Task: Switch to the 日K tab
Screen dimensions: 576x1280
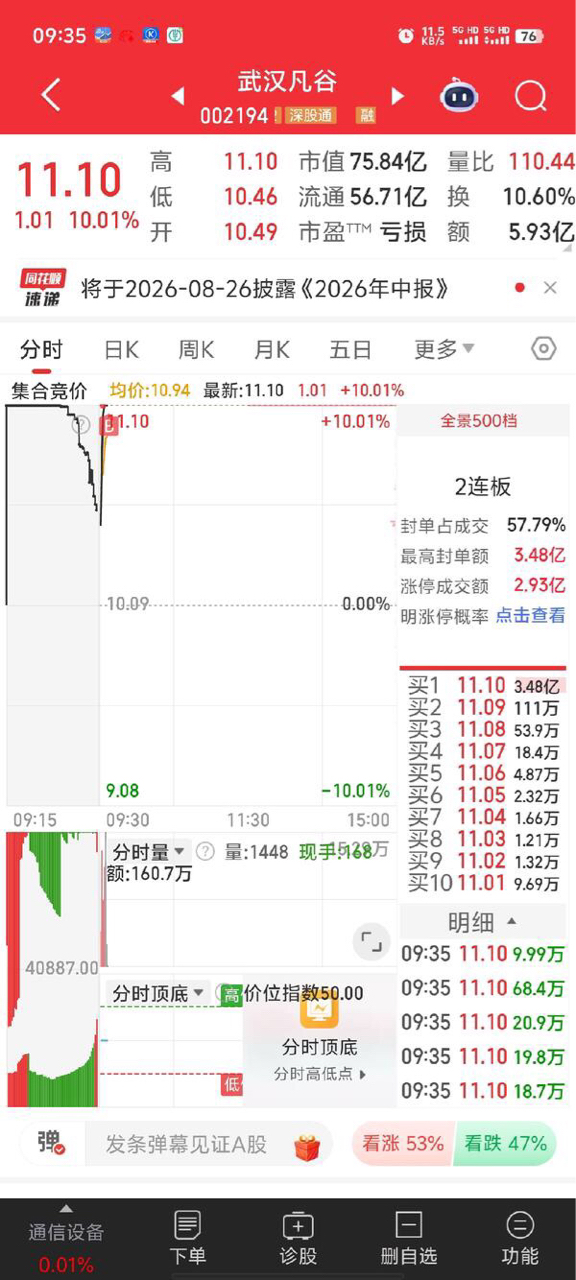Action: click(122, 350)
